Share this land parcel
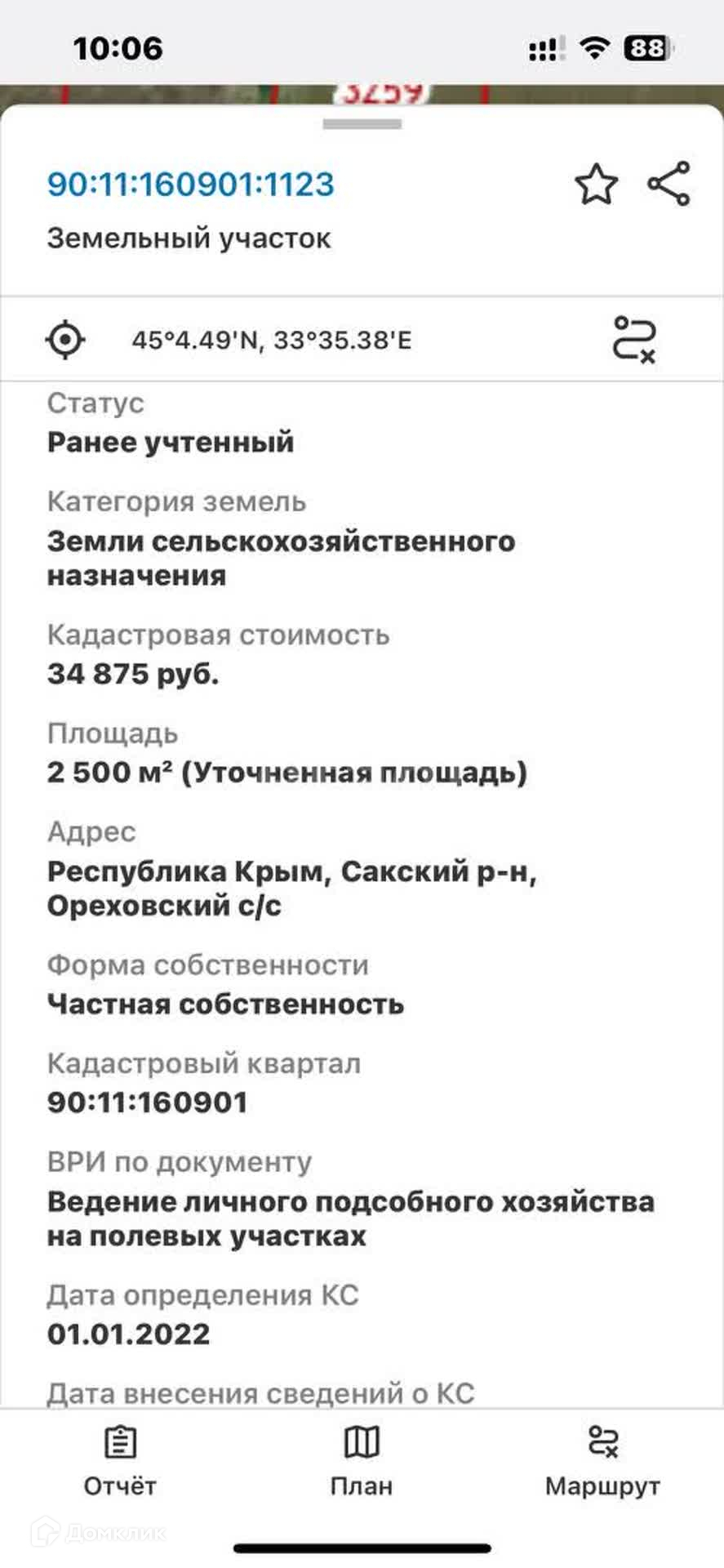 coord(669,184)
